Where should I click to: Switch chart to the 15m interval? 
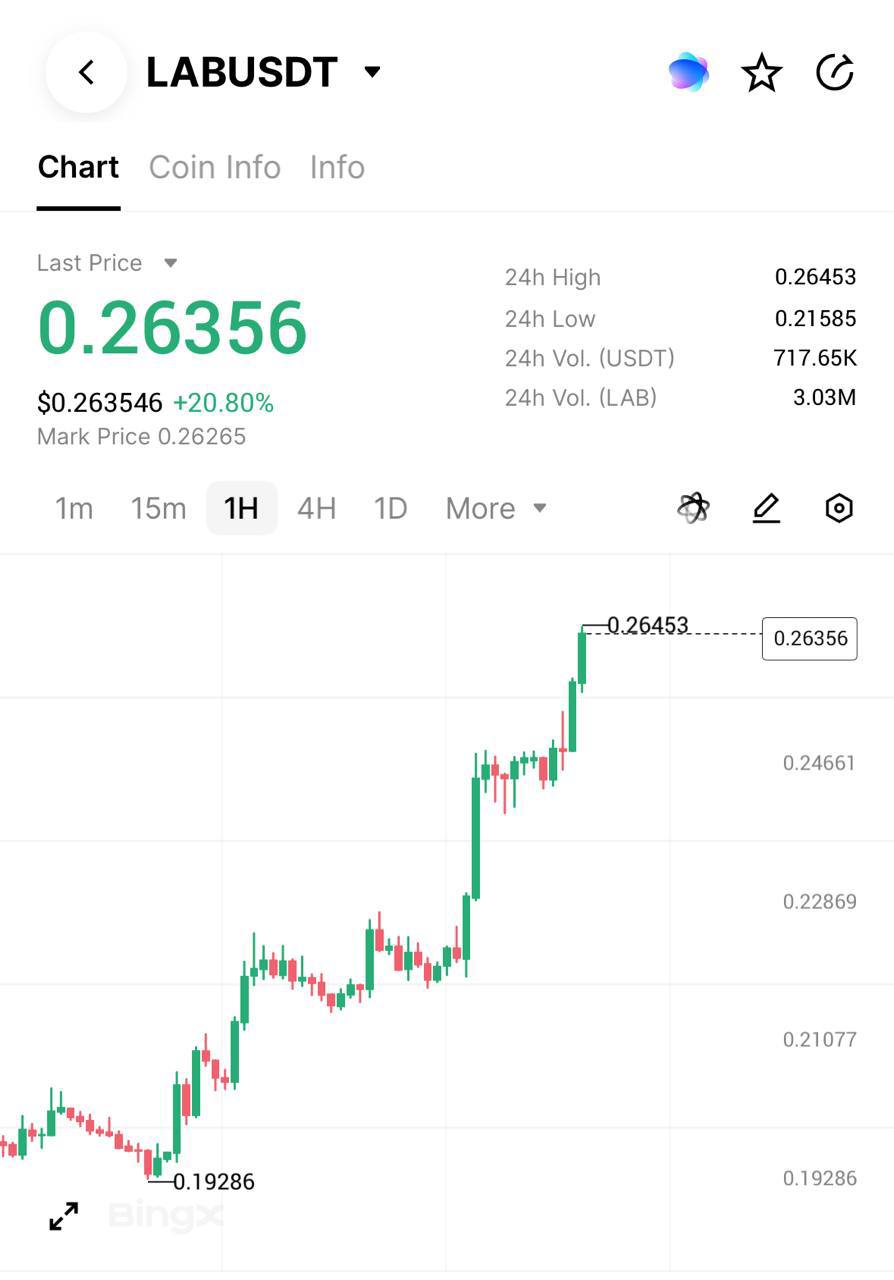pos(158,508)
